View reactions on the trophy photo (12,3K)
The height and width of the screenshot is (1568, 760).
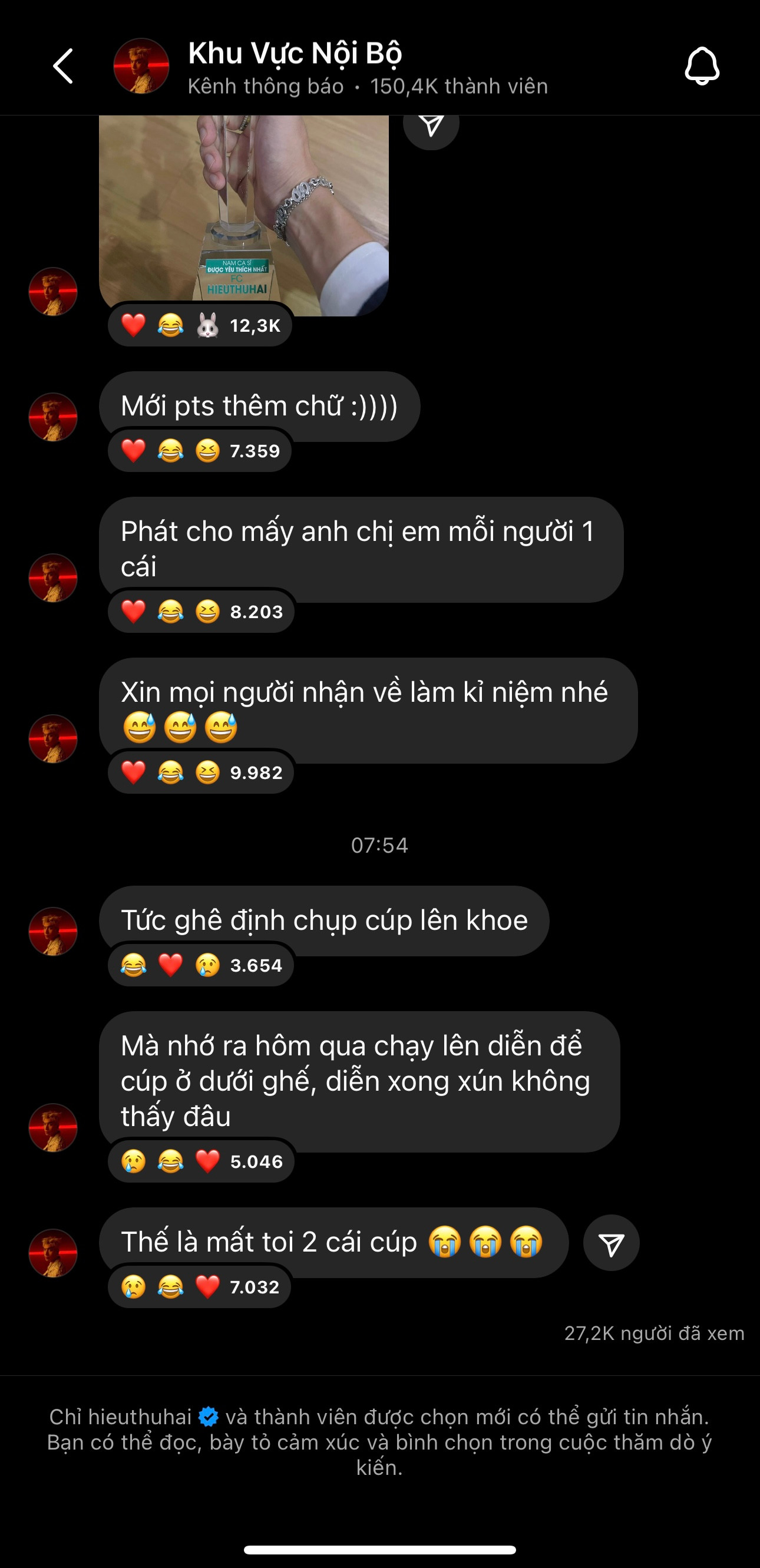pyautogui.click(x=201, y=326)
